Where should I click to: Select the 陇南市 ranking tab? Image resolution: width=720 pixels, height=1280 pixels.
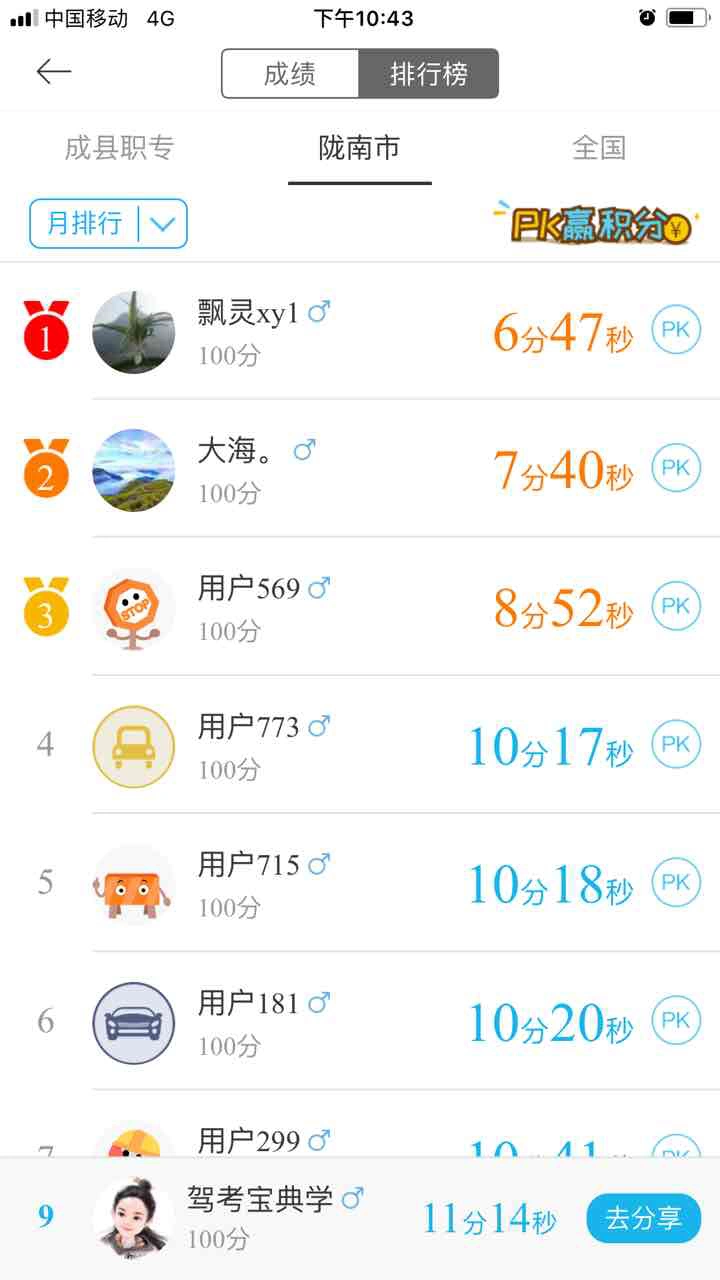(x=359, y=148)
